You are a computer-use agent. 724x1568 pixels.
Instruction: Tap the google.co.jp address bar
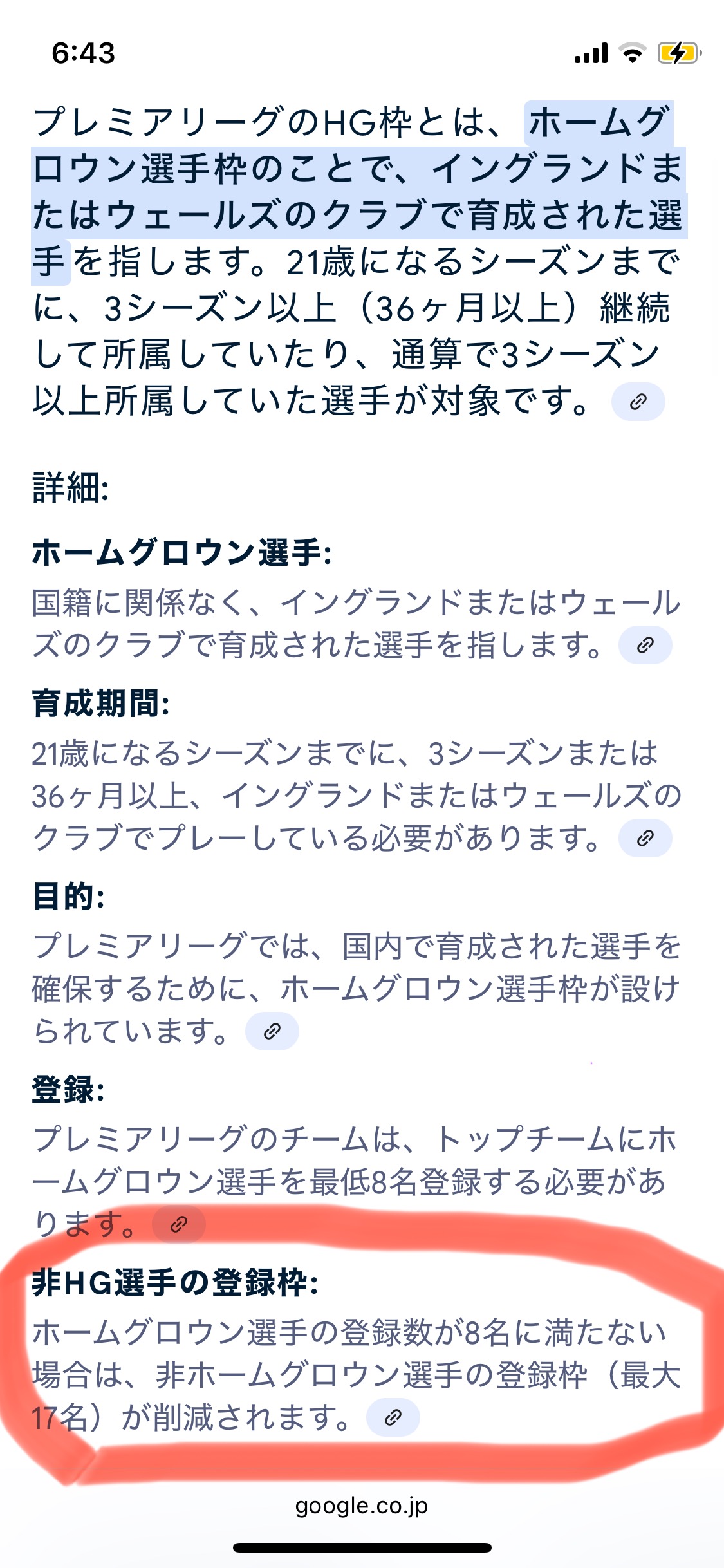pyautogui.click(x=362, y=1506)
